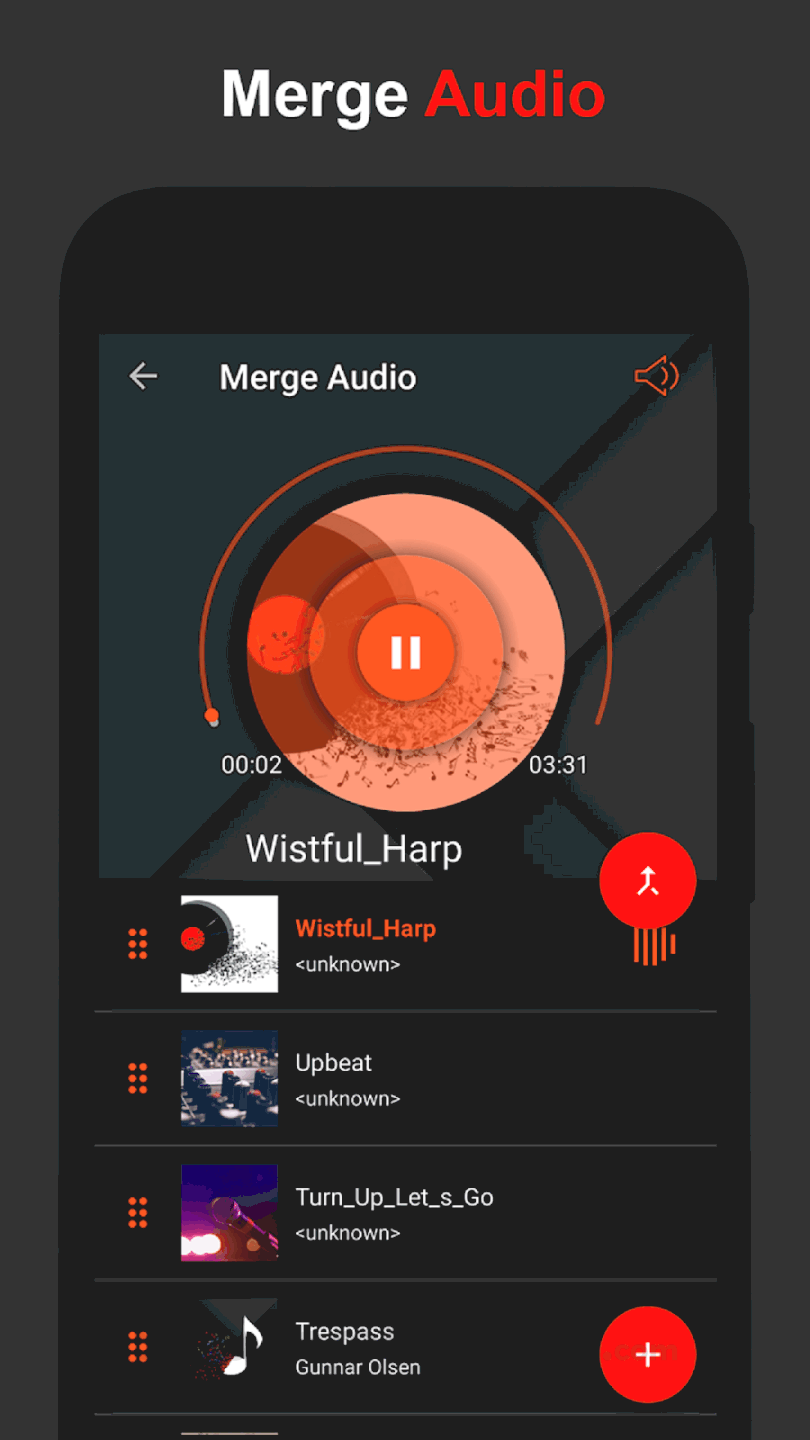This screenshot has width=810, height=1440.
Task: Tap the drag handle next to Upbeat
Action: pos(137,1079)
